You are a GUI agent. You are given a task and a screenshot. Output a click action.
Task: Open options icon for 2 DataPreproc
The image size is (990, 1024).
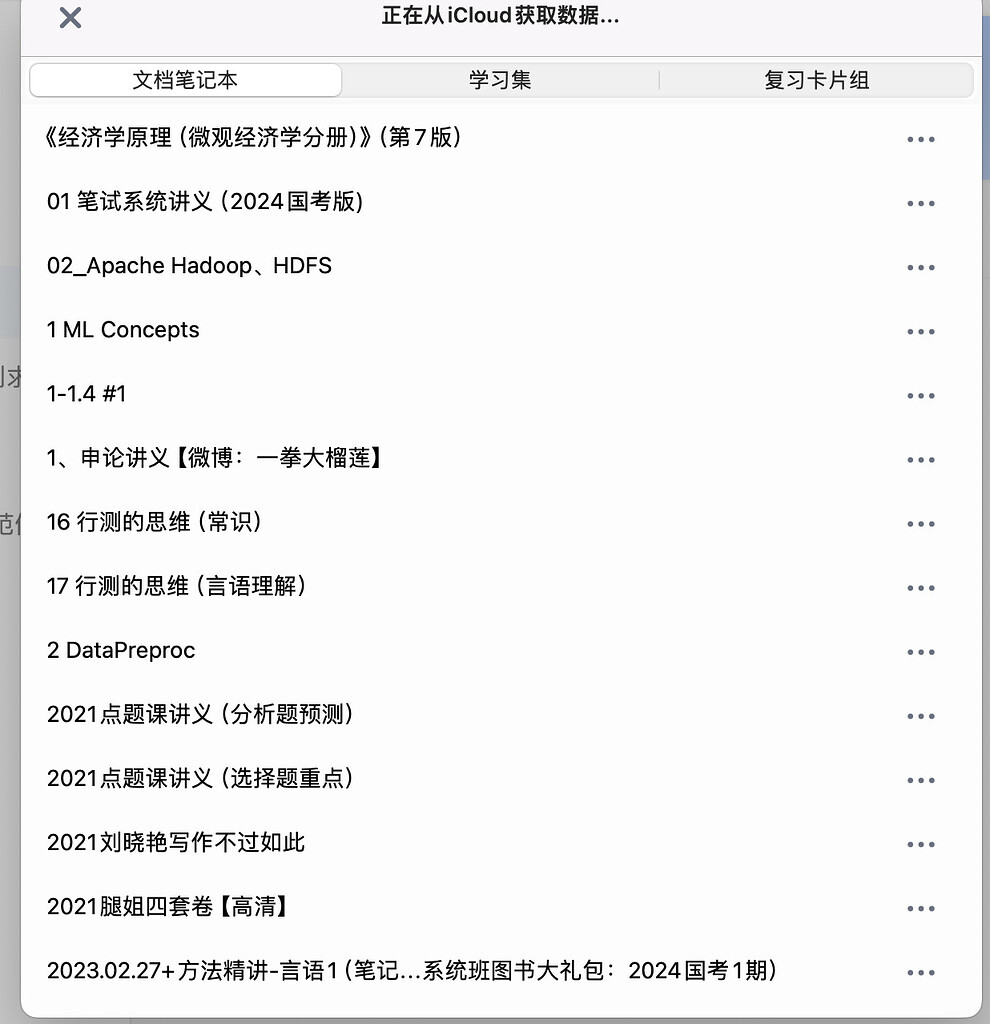[920, 651]
